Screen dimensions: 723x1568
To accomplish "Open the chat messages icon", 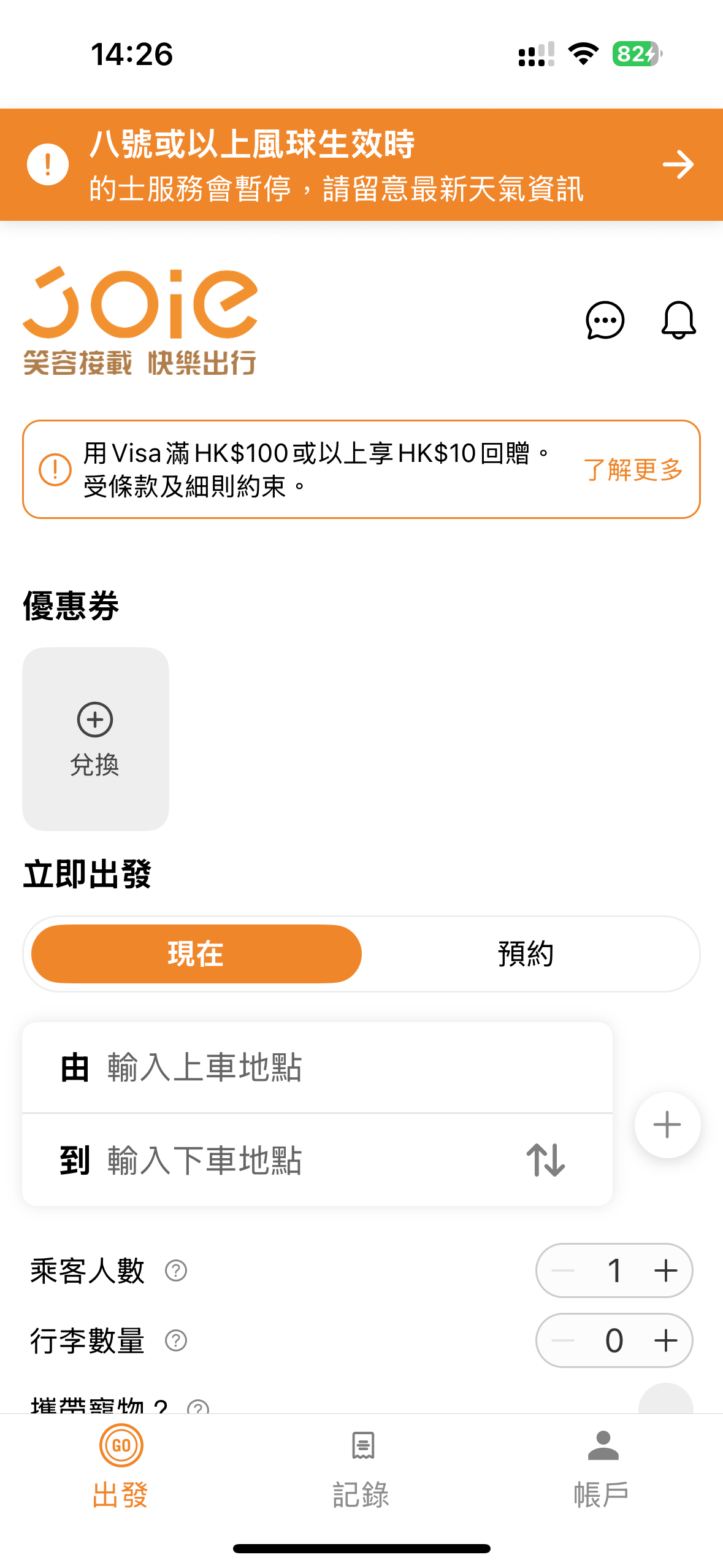I will tap(605, 320).
